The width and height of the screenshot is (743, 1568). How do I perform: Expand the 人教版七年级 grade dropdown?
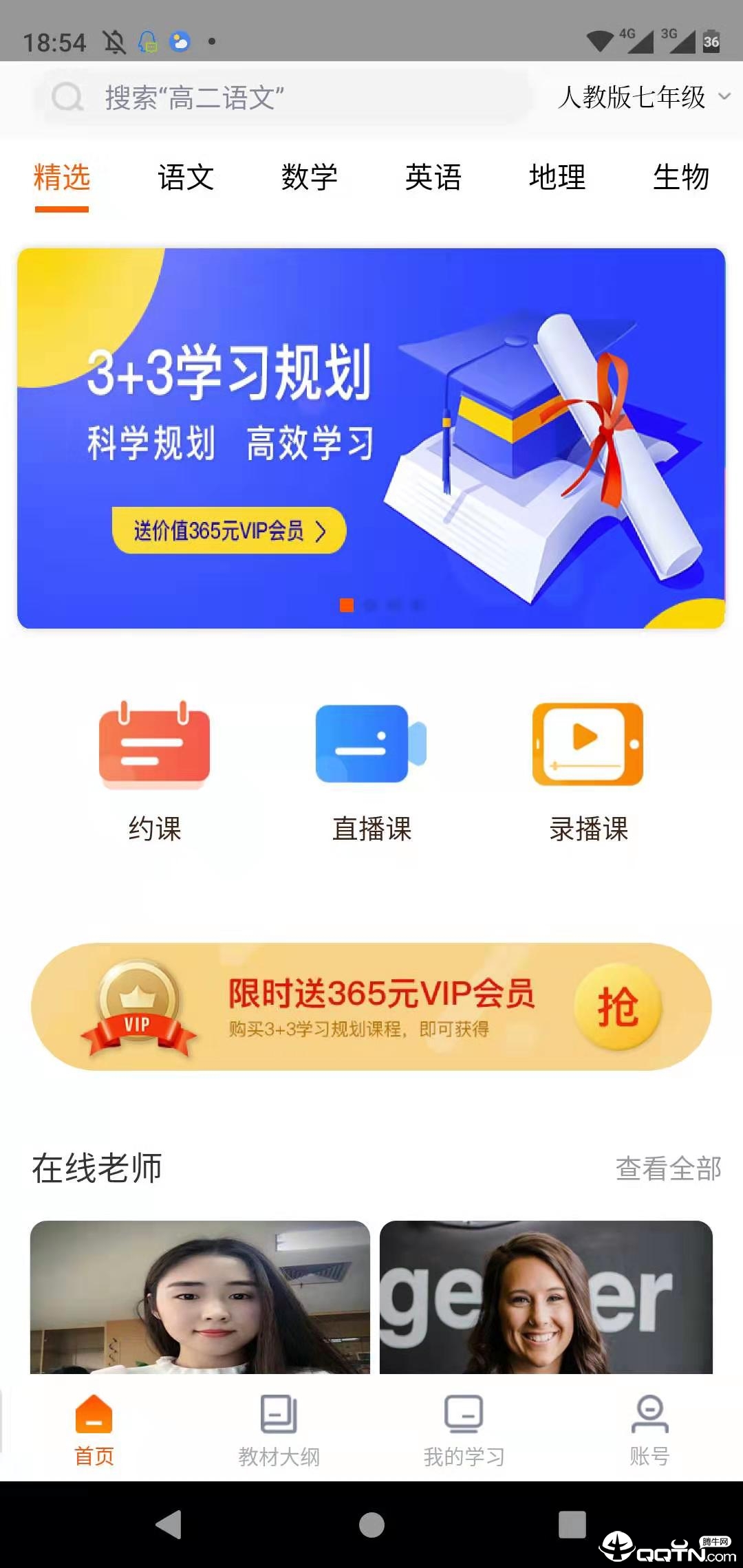(643, 98)
